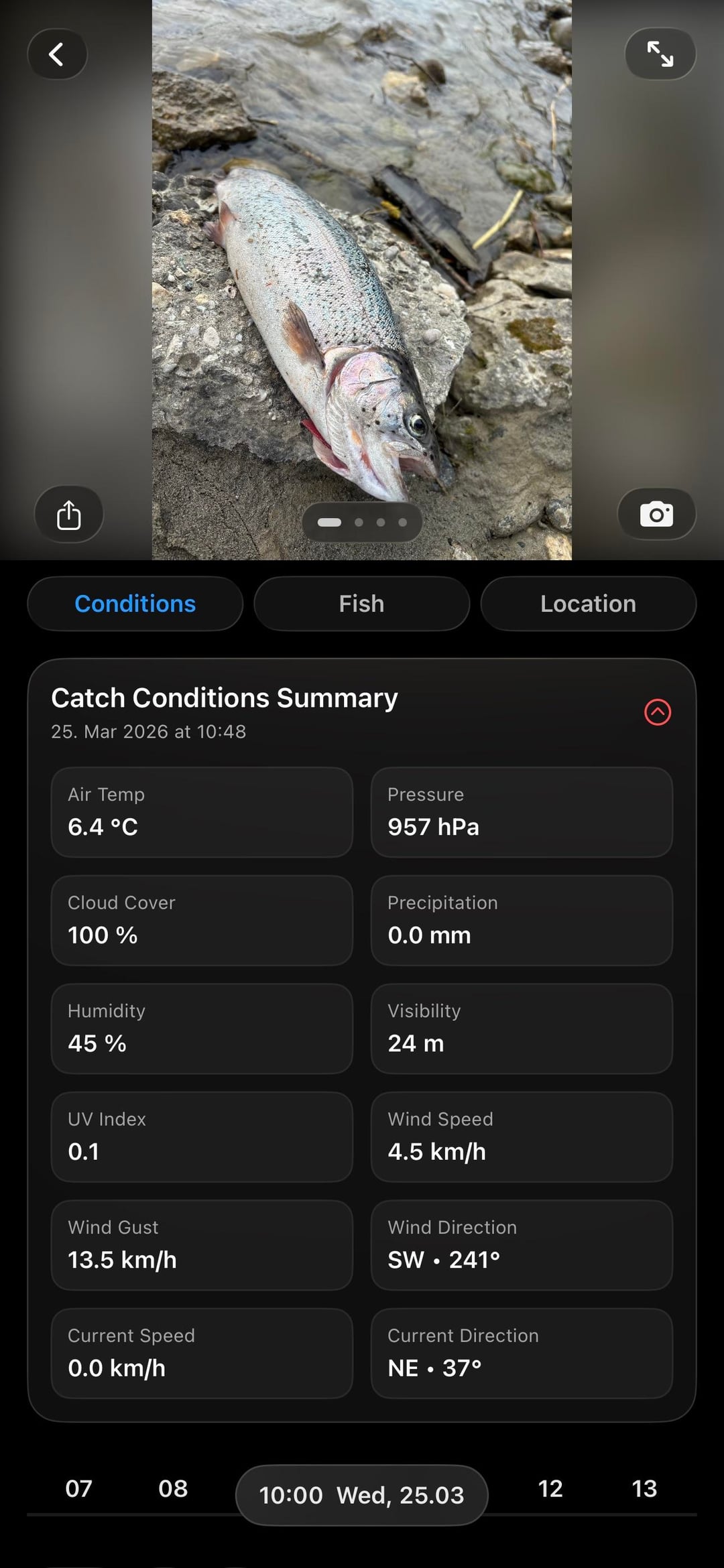Open the Location tab
The height and width of the screenshot is (1568, 724).
point(588,604)
